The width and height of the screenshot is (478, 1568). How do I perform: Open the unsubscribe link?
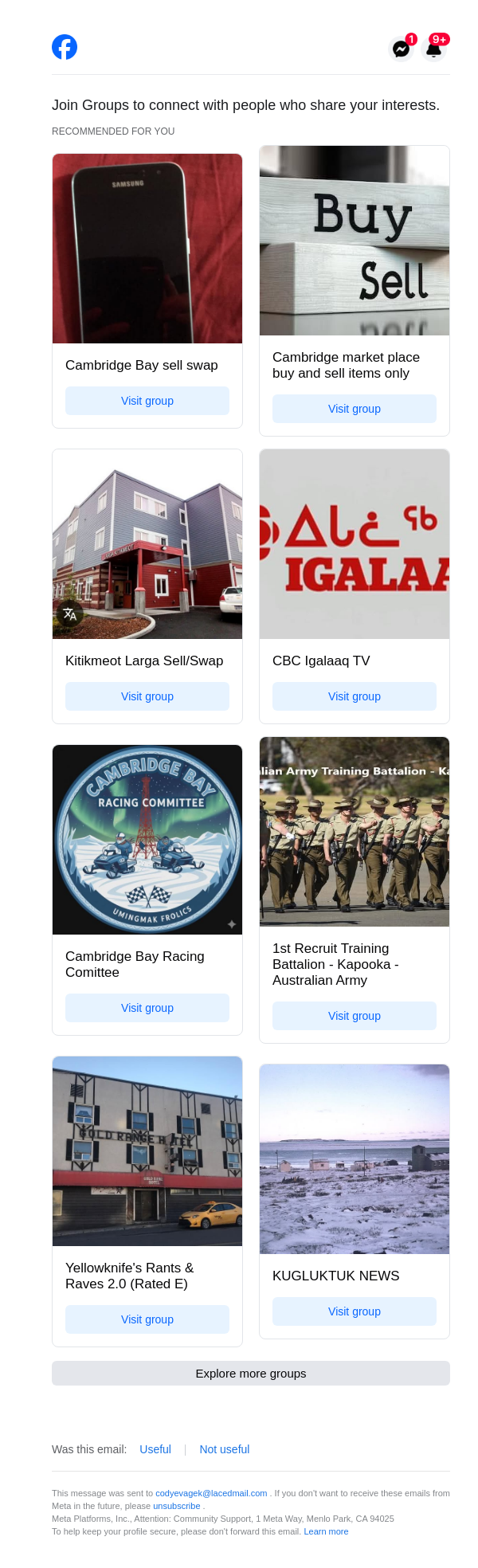pyautogui.click(x=177, y=1506)
